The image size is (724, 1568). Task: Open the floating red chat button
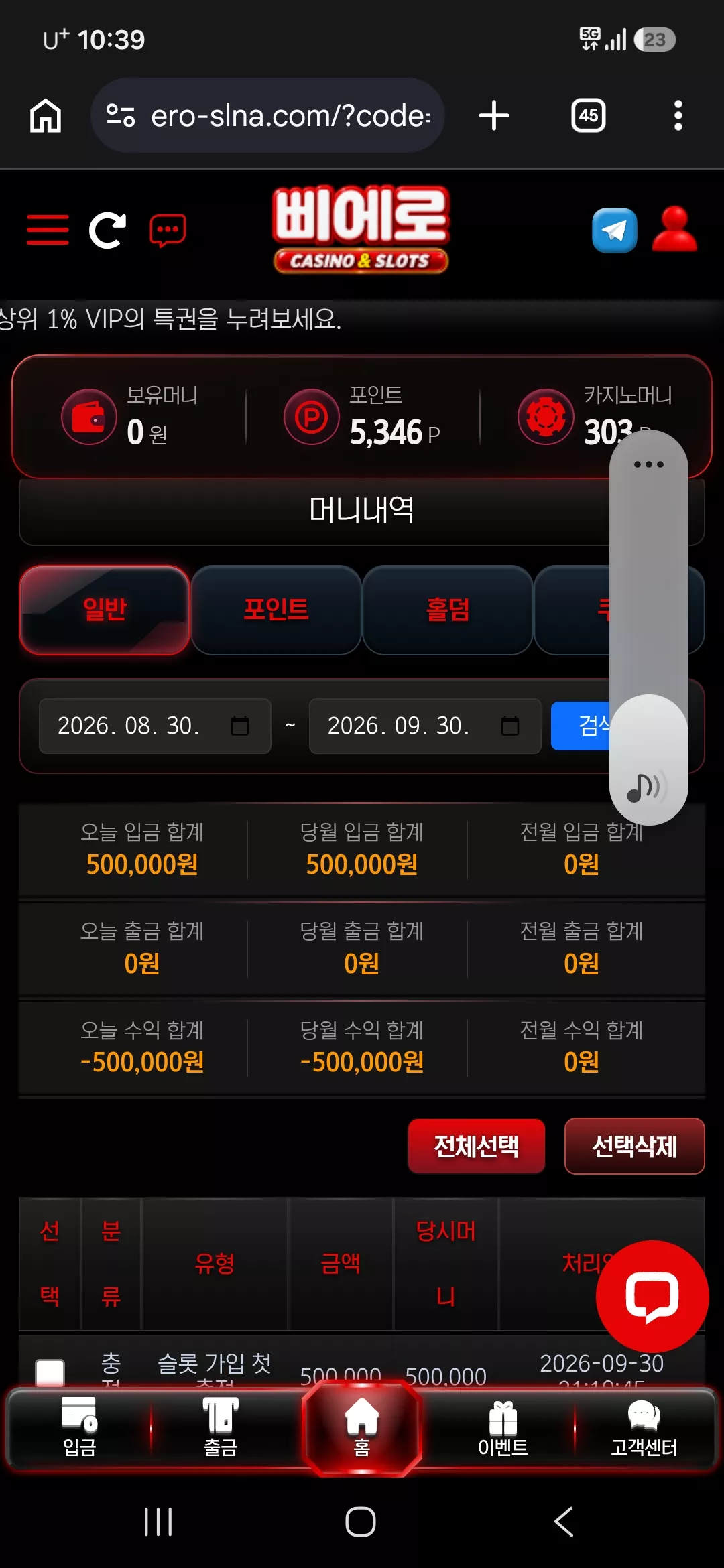coord(652,1297)
